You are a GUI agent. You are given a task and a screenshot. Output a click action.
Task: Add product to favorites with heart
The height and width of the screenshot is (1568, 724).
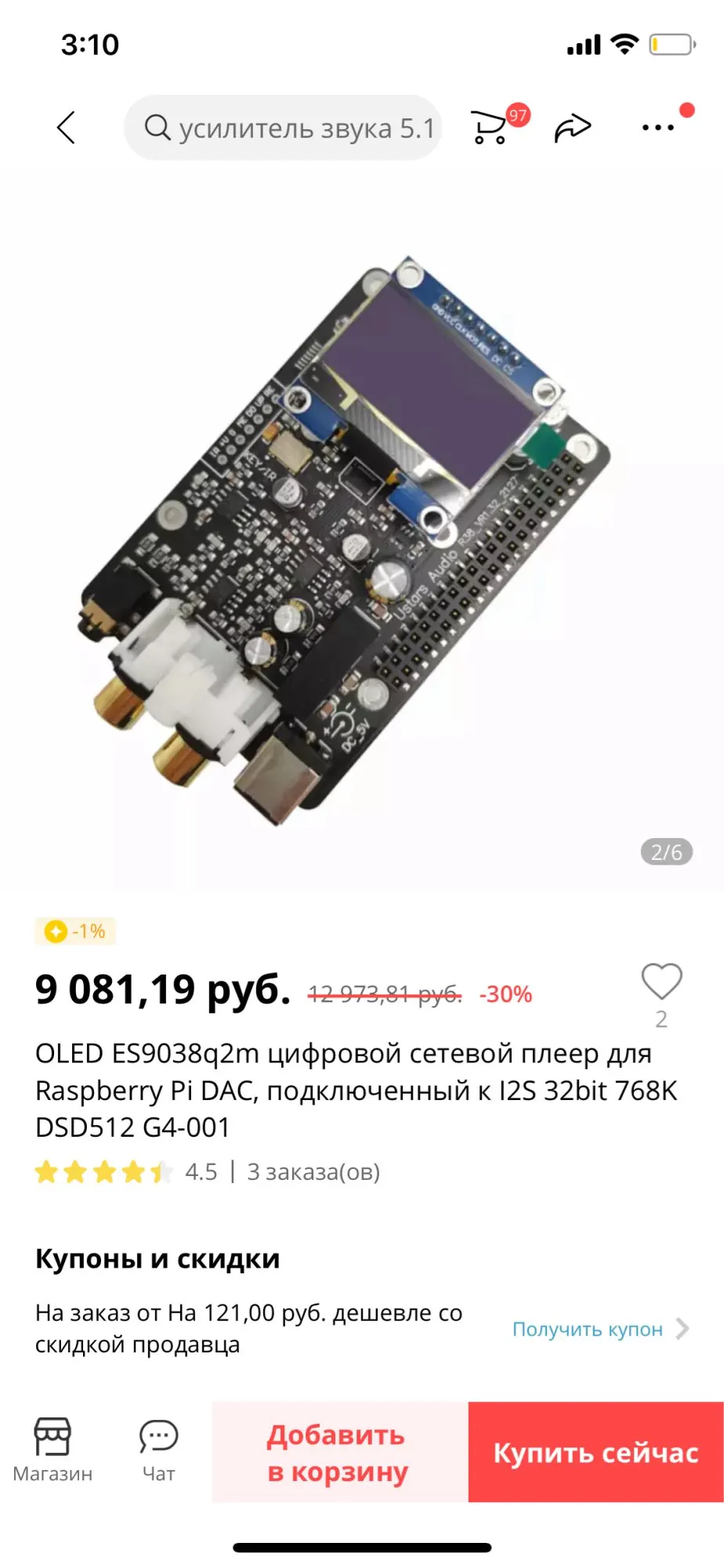[x=661, y=982]
